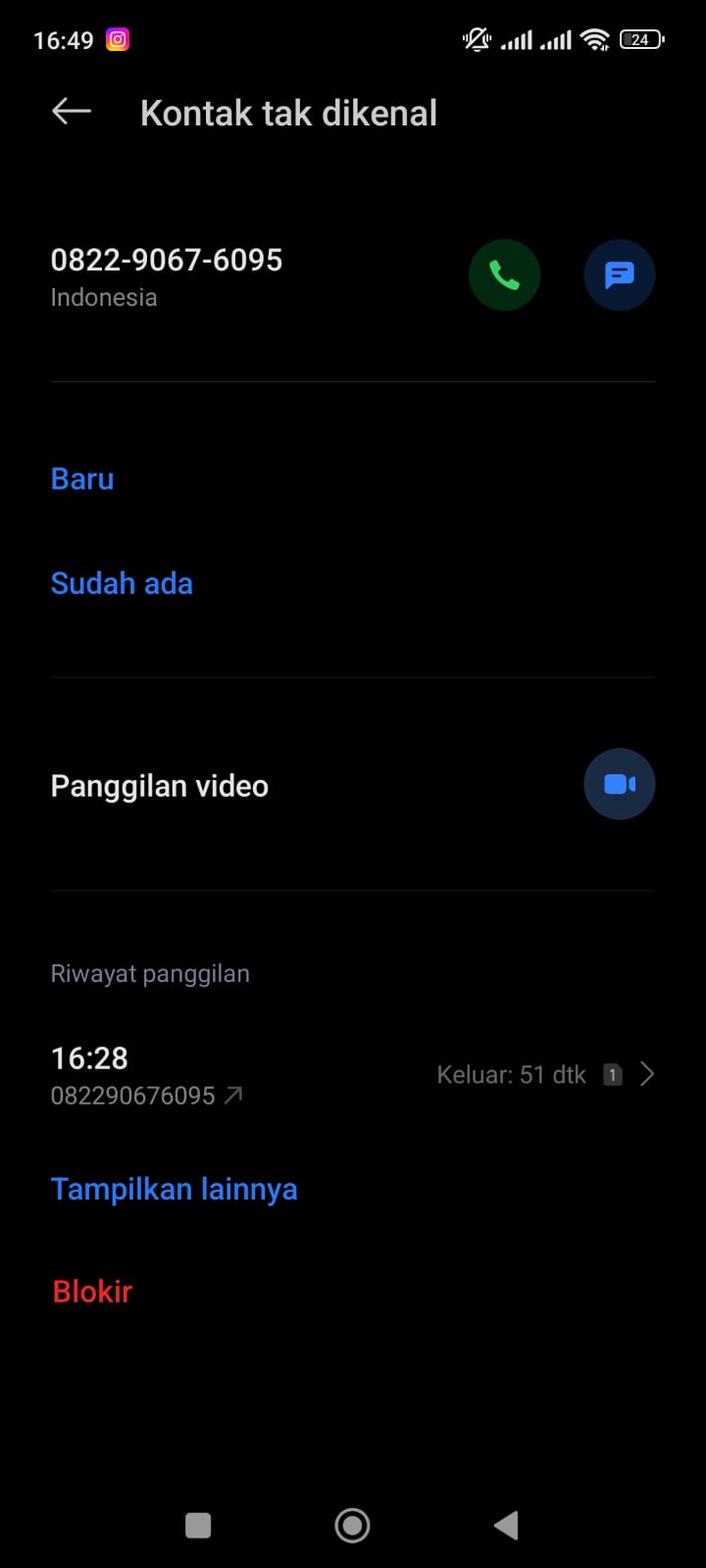Tap the Riwayat panggilan section header

tap(150, 972)
